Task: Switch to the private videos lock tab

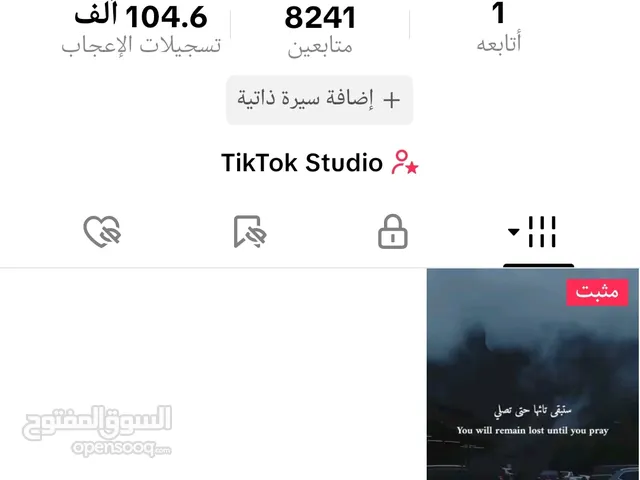Action: (393, 233)
